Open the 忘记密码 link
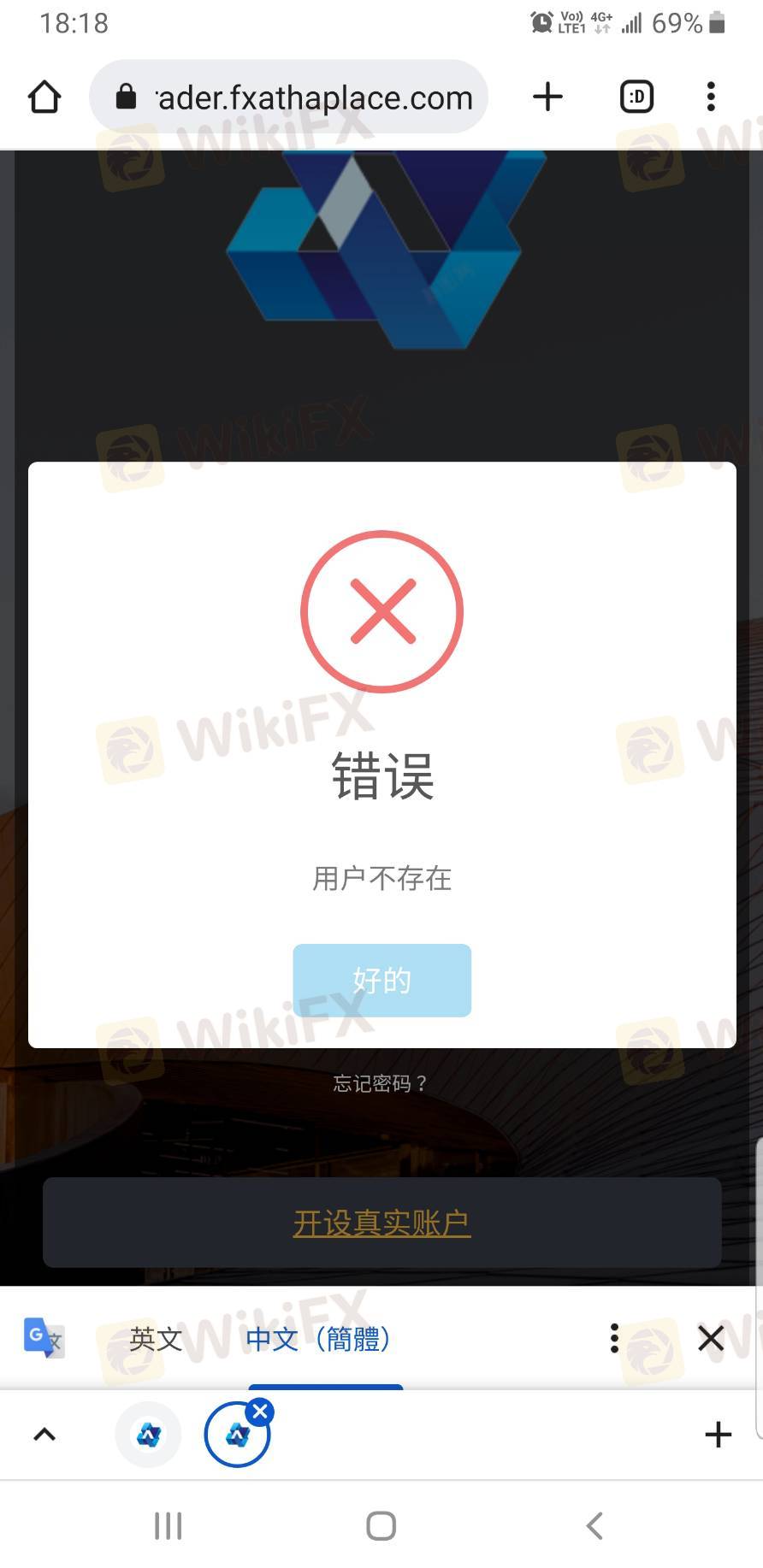Image resolution: width=763 pixels, height=1568 pixels. (380, 1083)
